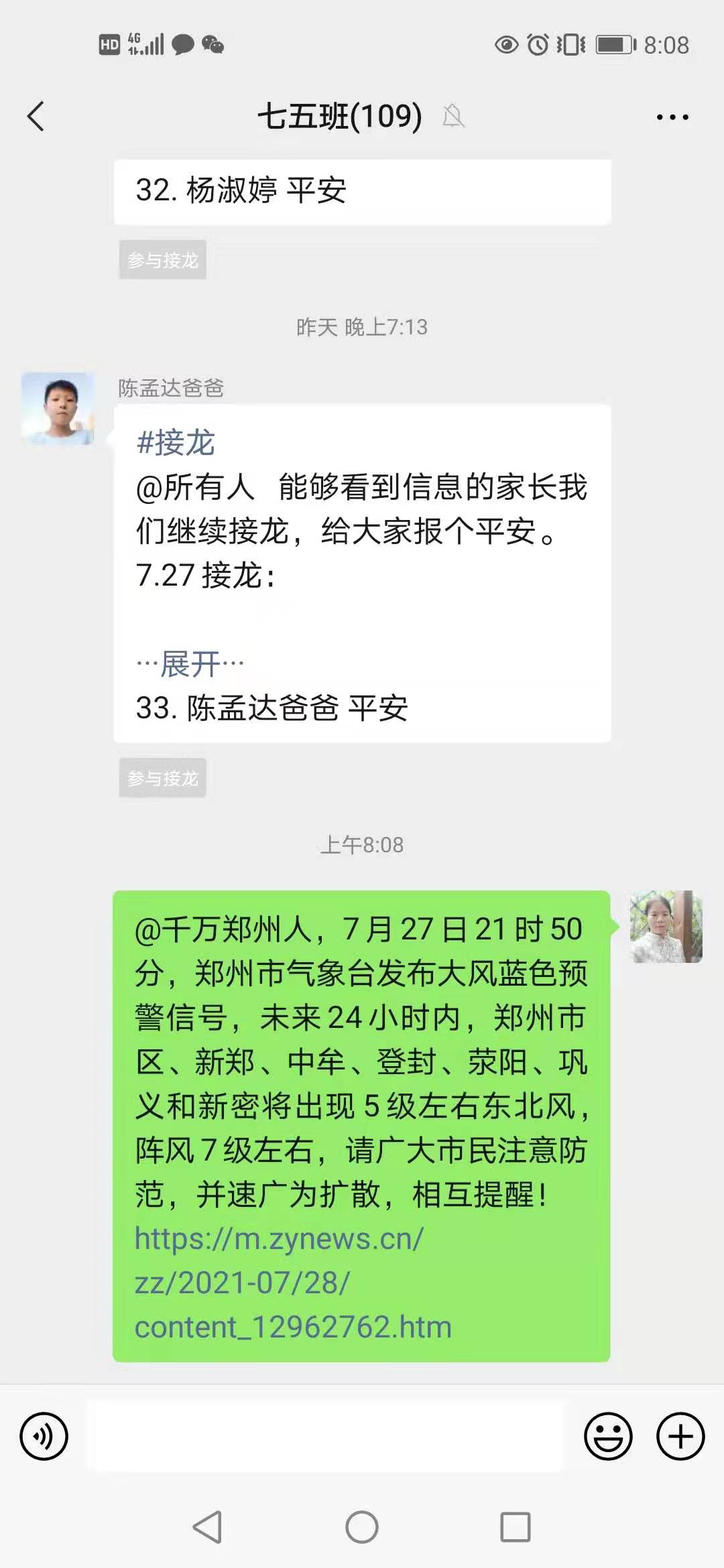Focus the message text field
The width and height of the screenshot is (724, 1568).
325,1436
